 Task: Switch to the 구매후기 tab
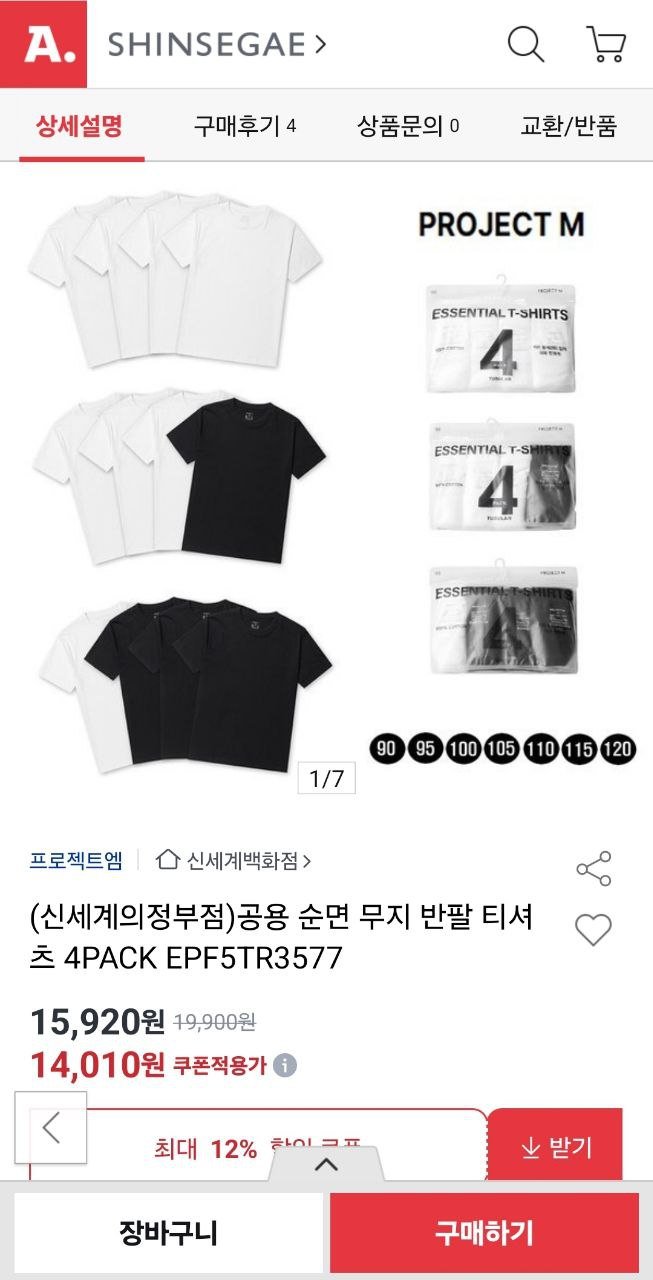245,126
